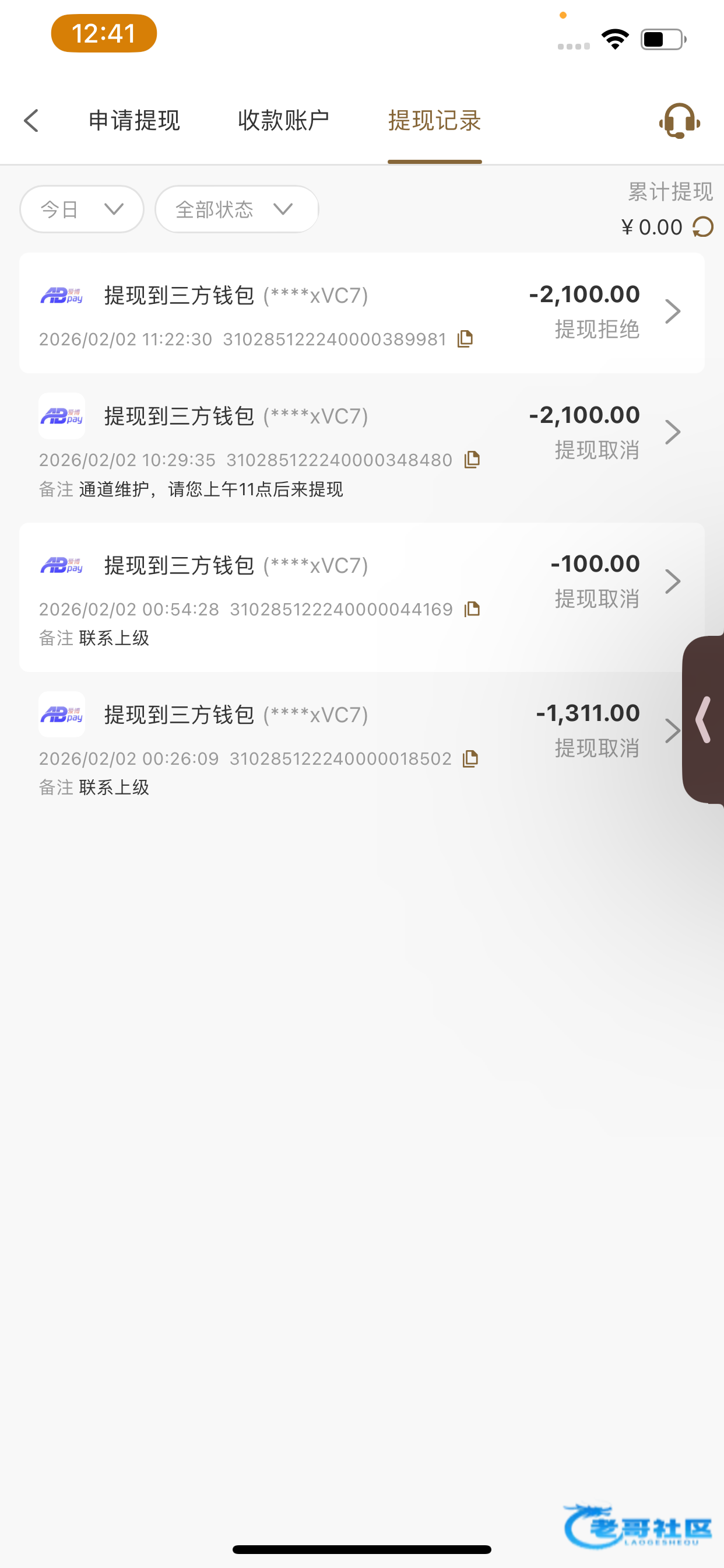This screenshot has width=724, height=1568.
Task: Copy order number ending 389981
Action: pyautogui.click(x=465, y=339)
